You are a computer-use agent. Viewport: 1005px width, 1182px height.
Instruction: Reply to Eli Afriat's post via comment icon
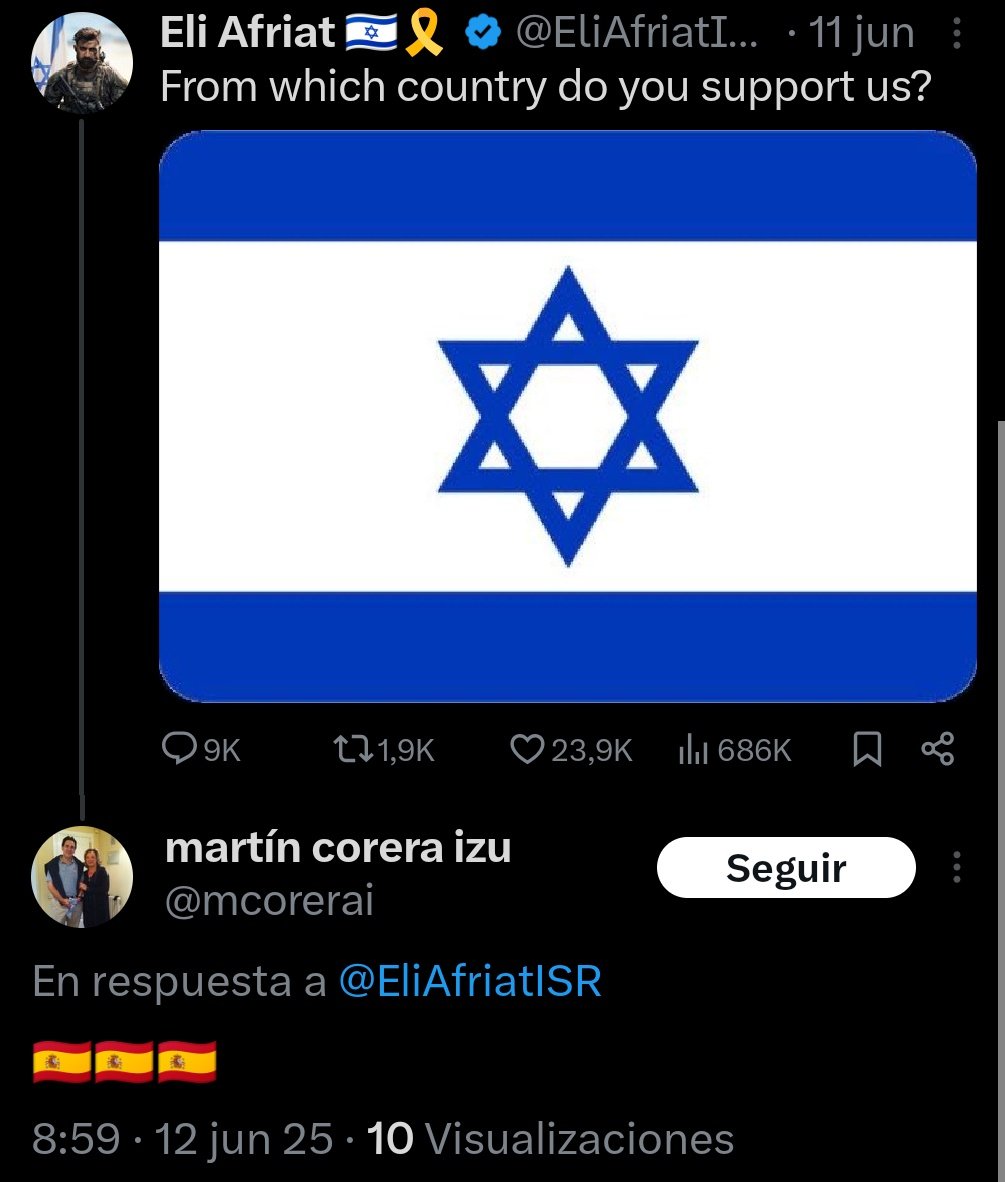(x=181, y=749)
